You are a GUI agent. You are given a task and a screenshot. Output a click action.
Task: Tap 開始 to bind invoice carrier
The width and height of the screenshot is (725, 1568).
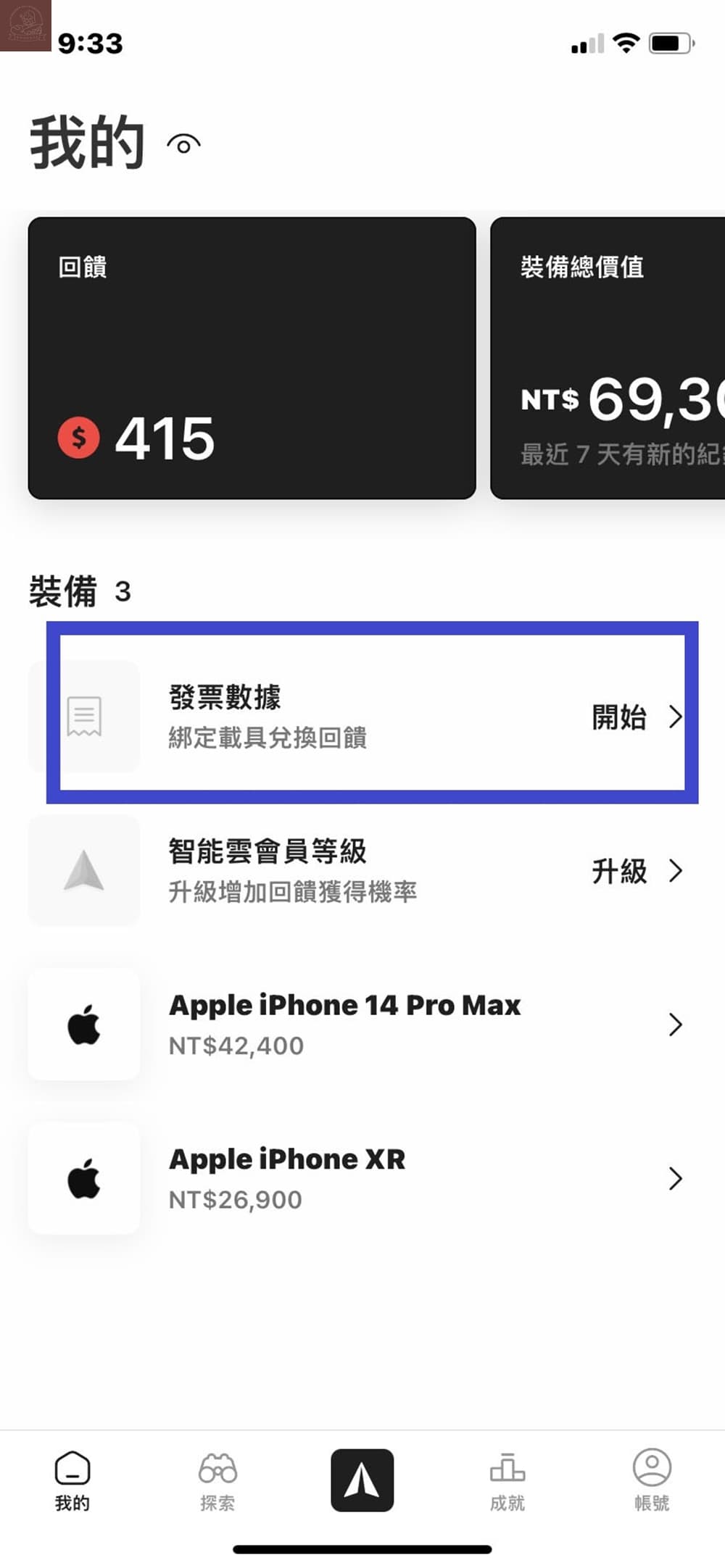[621, 717]
